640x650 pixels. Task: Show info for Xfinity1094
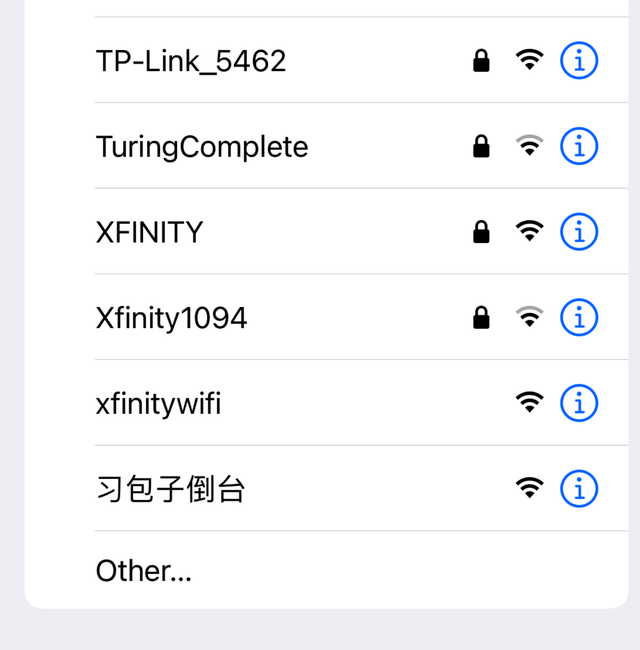[579, 318]
